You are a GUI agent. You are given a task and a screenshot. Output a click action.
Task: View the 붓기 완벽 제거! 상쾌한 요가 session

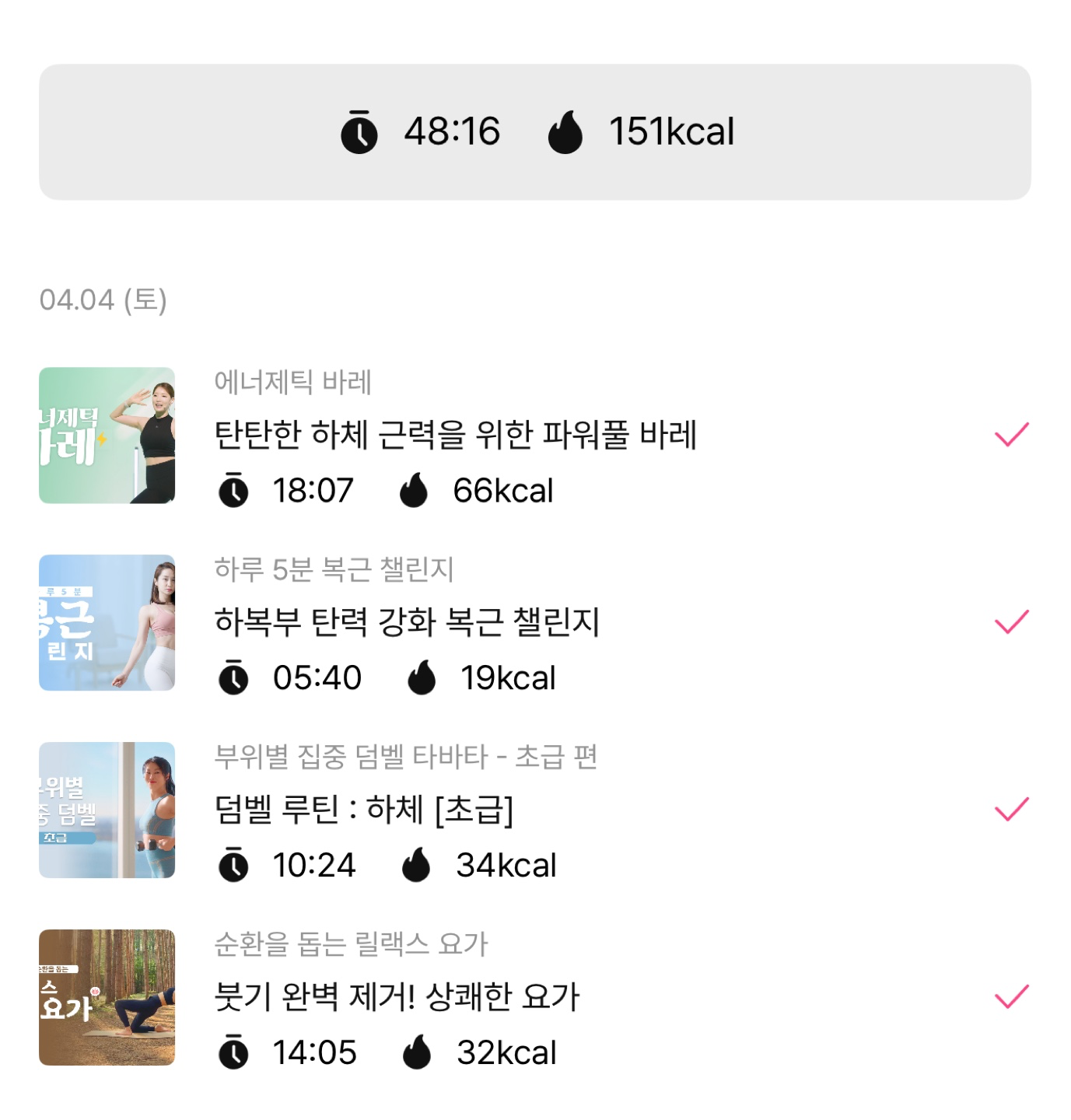pyautogui.click(x=397, y=997)
